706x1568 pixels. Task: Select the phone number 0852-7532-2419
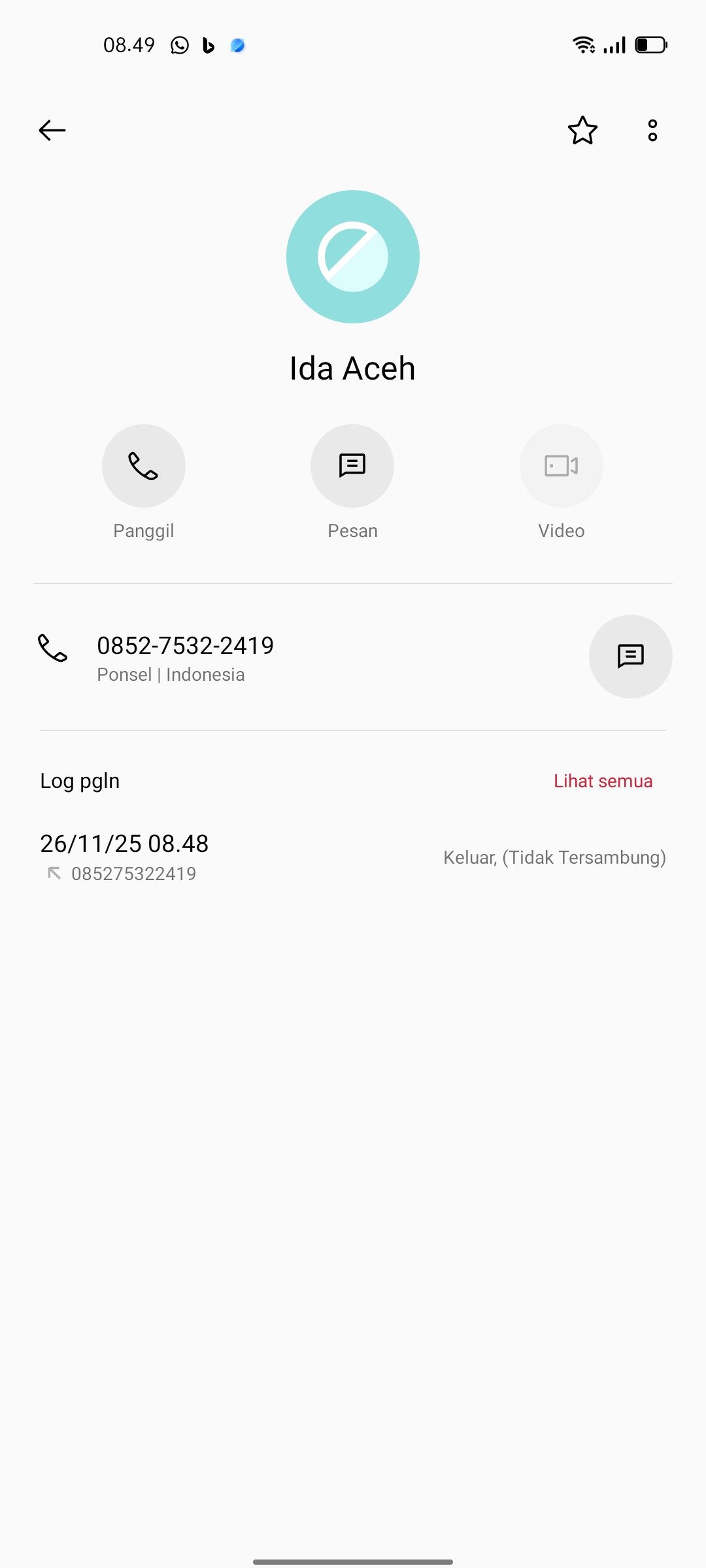[x=186, y=645]
